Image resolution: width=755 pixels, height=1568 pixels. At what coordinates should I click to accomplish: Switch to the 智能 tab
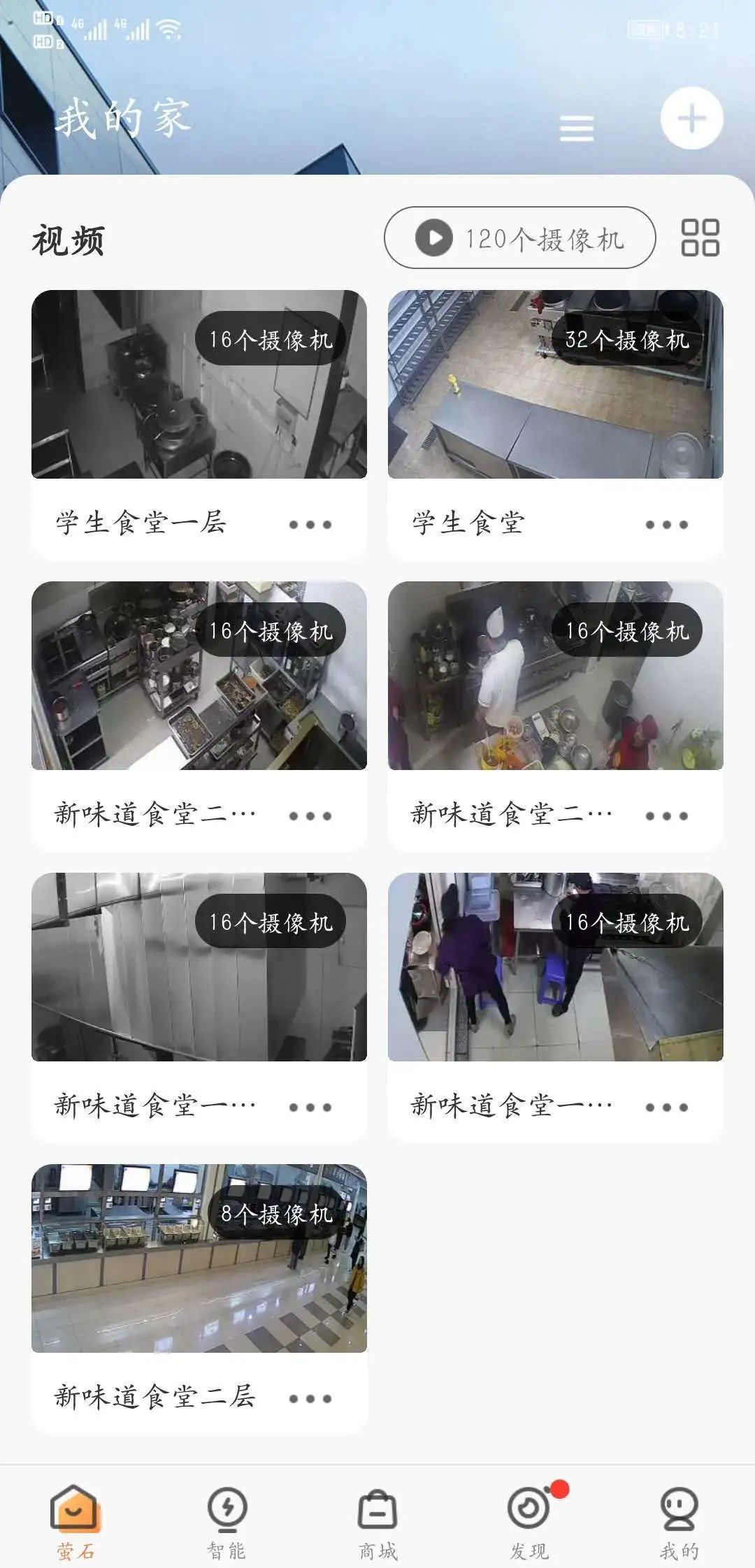point(226,1523)
